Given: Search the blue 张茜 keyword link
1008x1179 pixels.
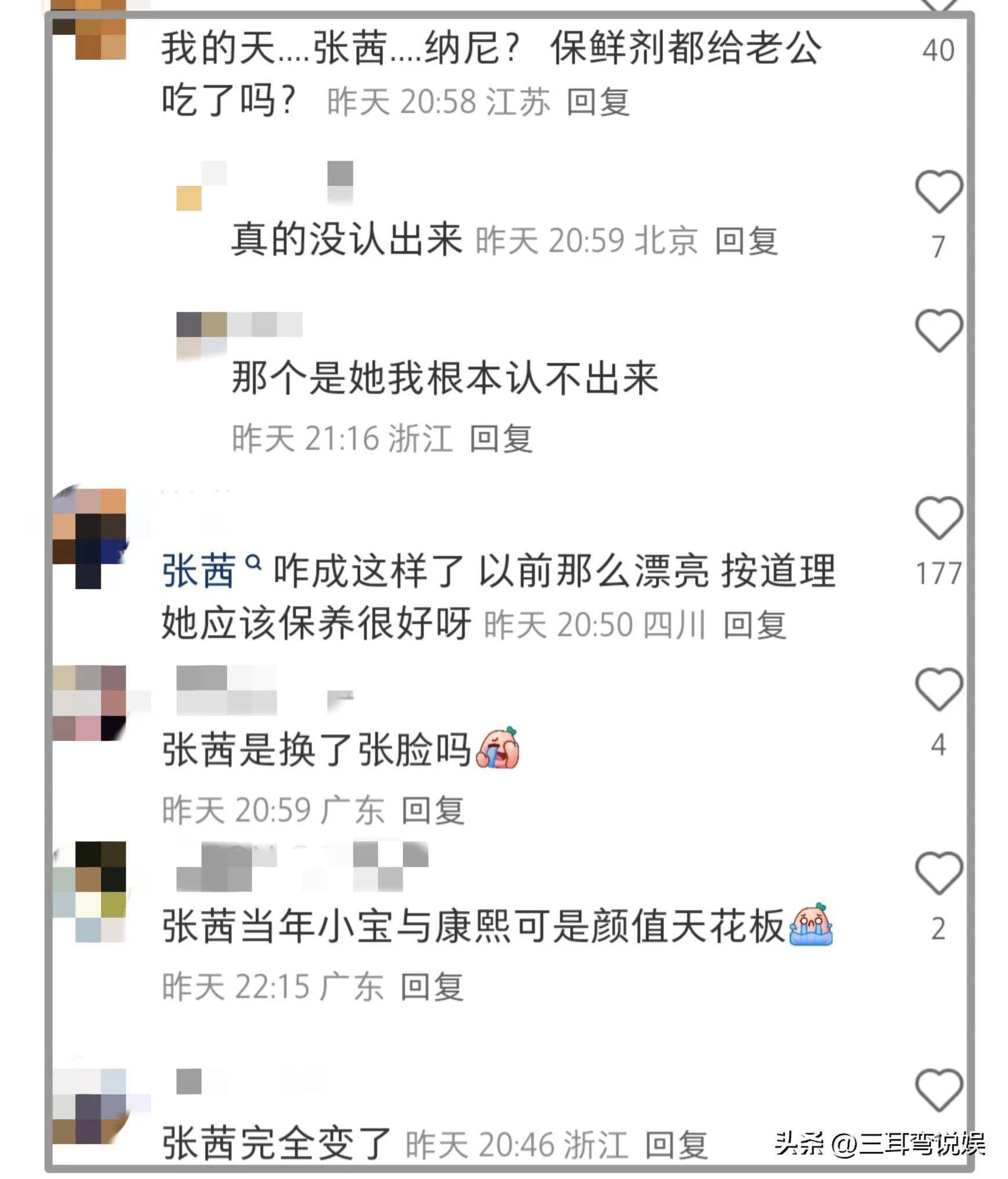Looking at the screenshot, I should pos(199,571).
